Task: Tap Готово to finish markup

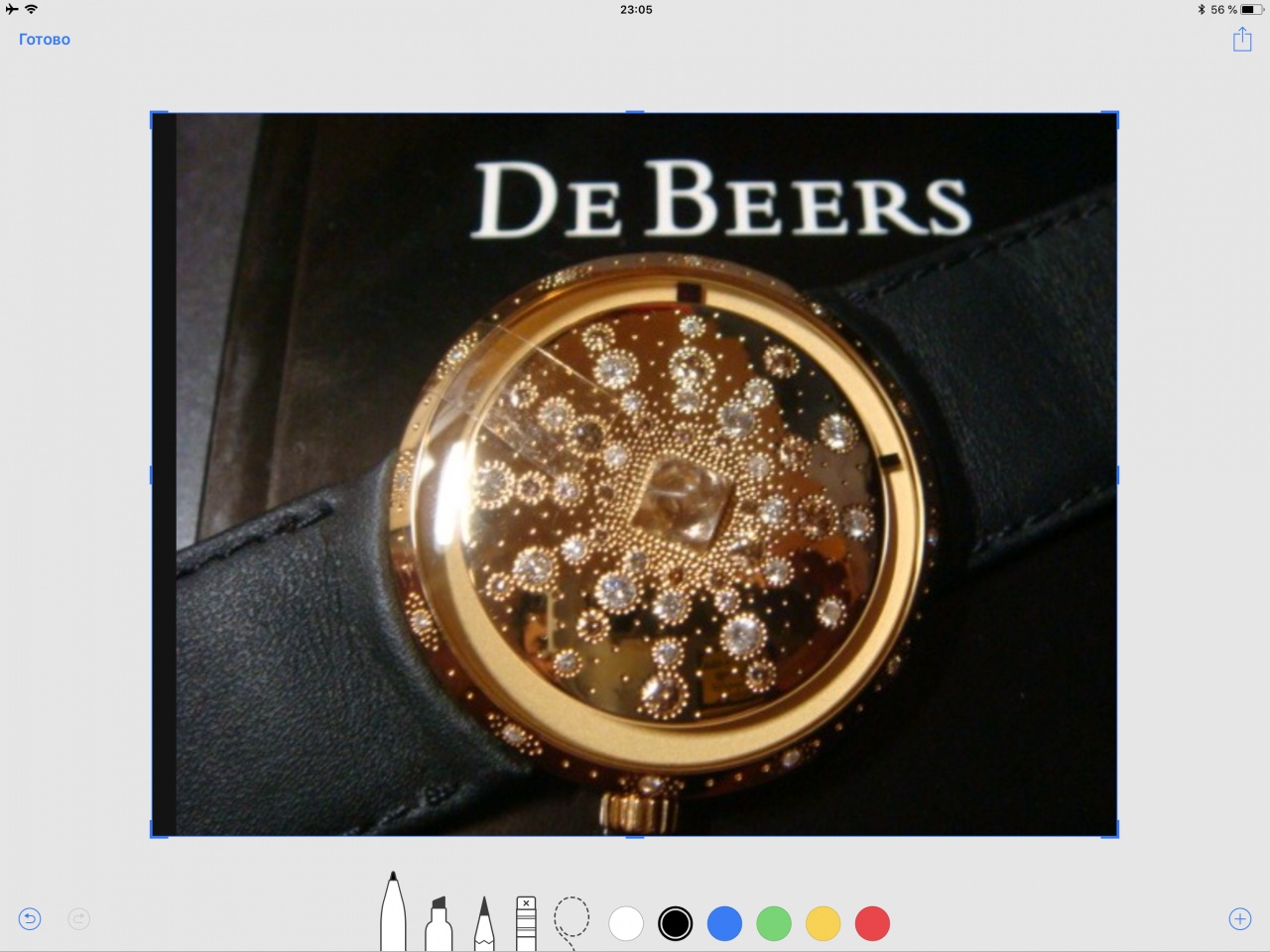Action: [x=45, y=40]
